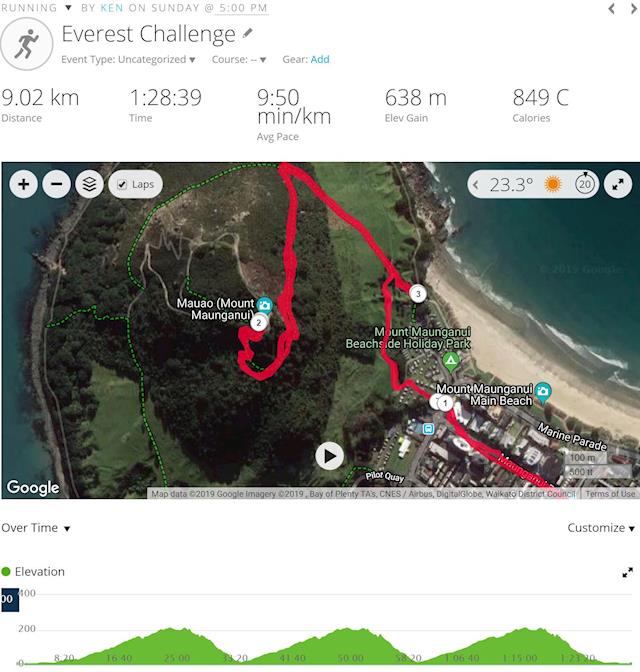Open the Customize chart menu
The image size is (640, 672).
601,528
